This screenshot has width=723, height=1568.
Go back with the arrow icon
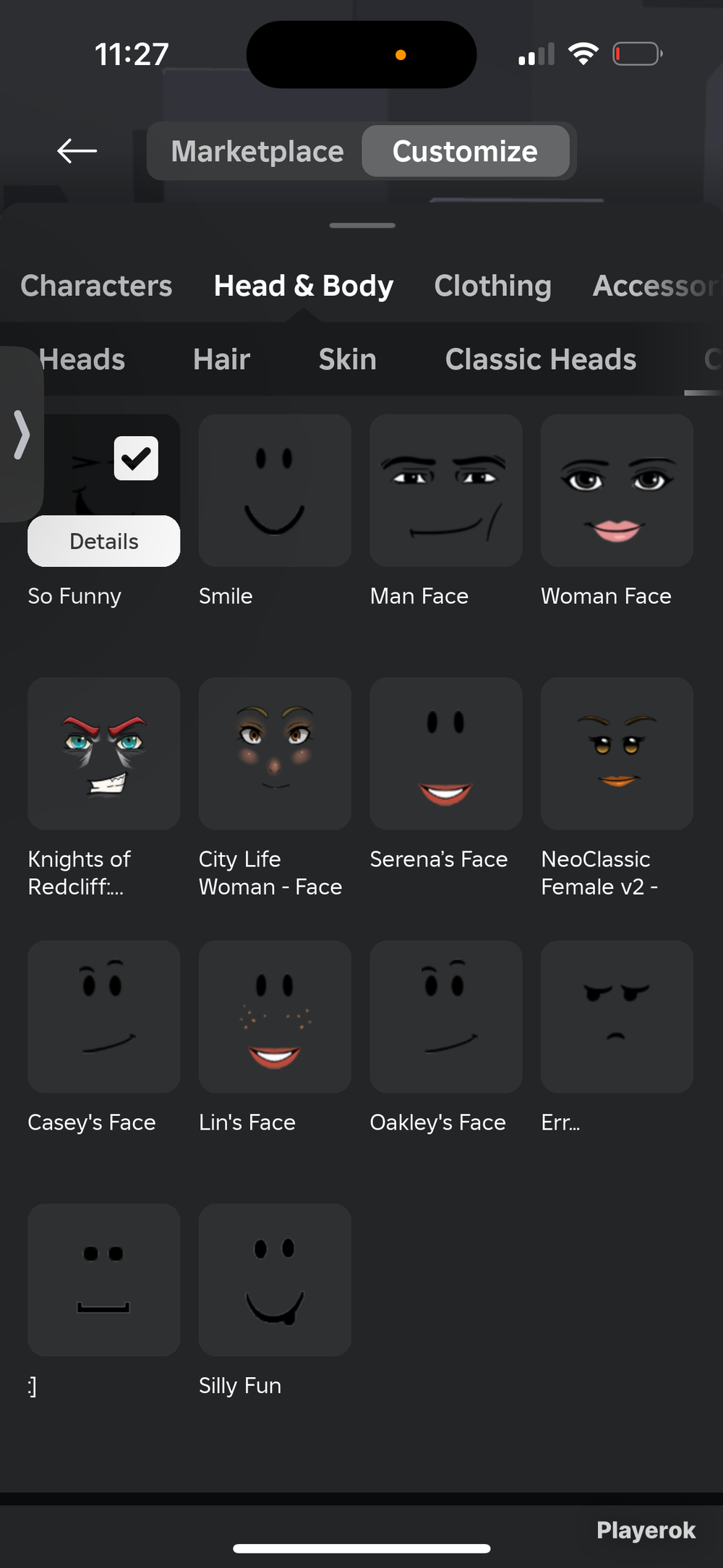tap(77, 151)
